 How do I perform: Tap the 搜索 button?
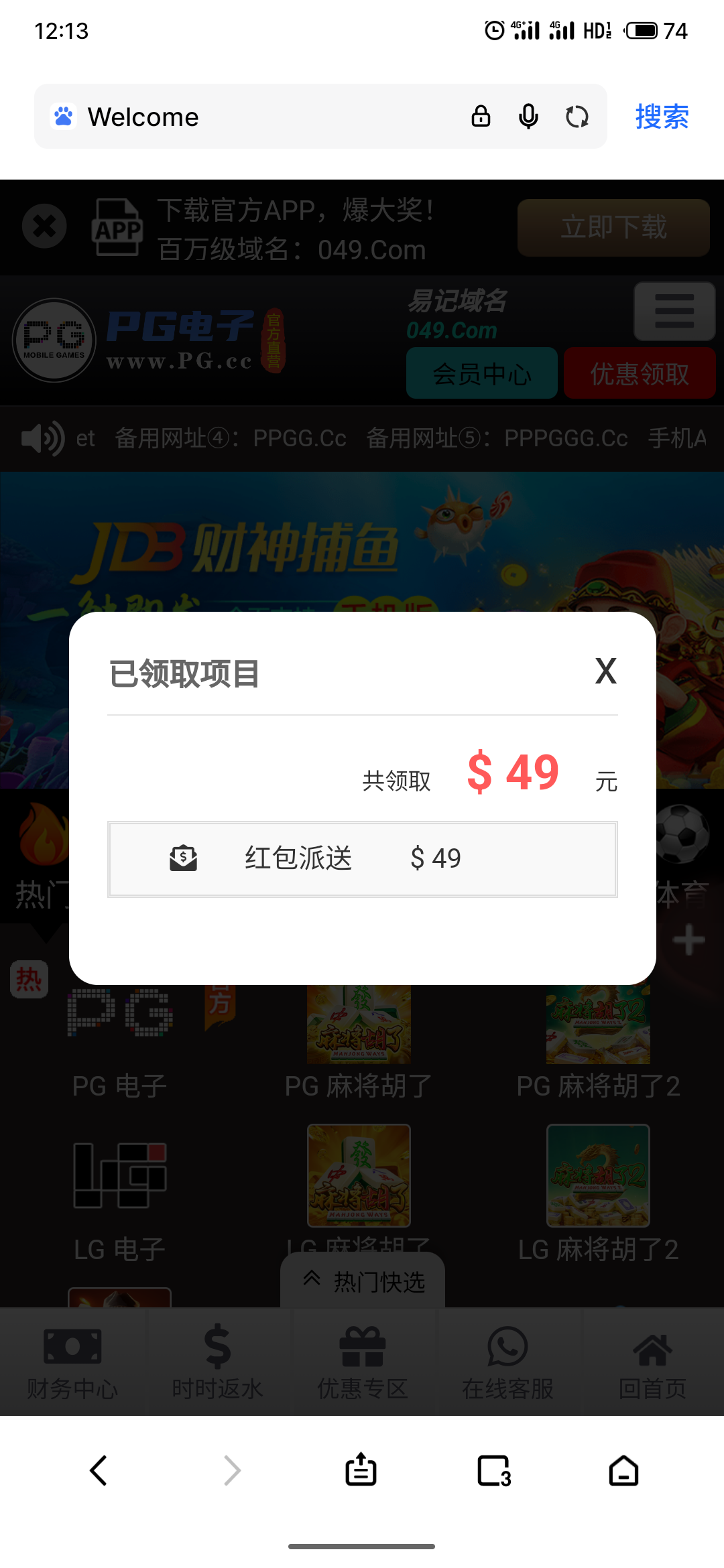pos(662,117)
